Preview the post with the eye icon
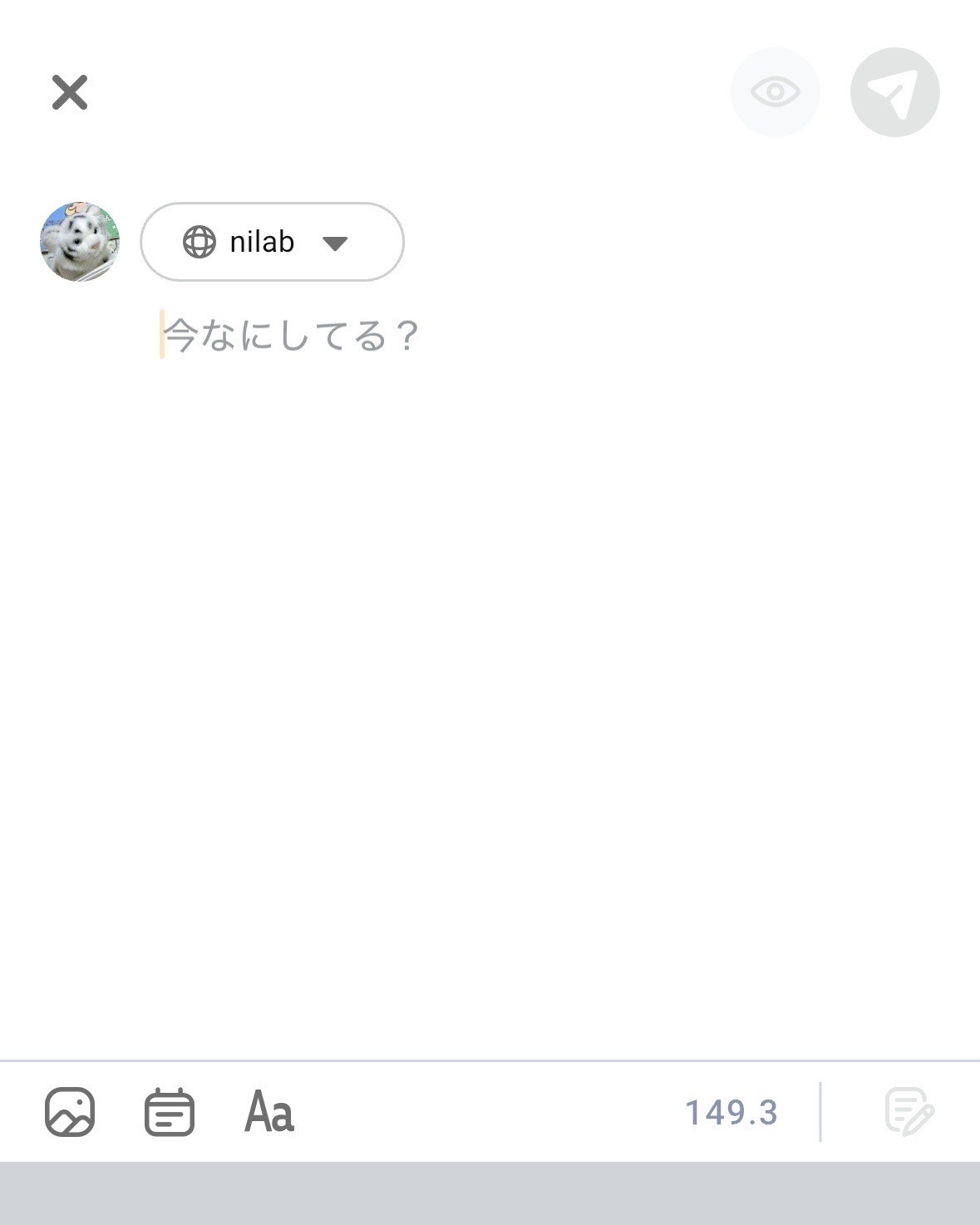 tap(775, 92)
